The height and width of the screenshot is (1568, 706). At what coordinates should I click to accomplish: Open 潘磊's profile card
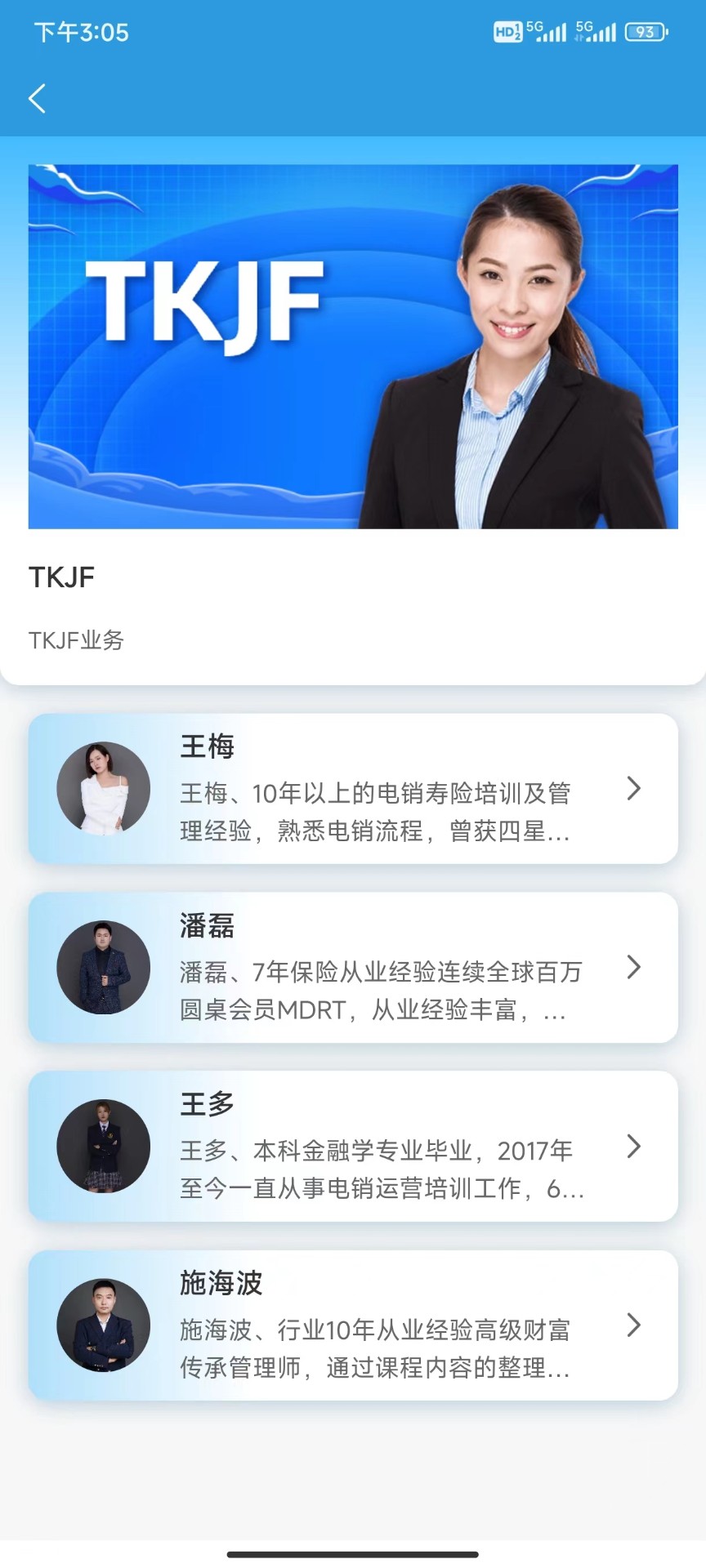click(353, 968)
